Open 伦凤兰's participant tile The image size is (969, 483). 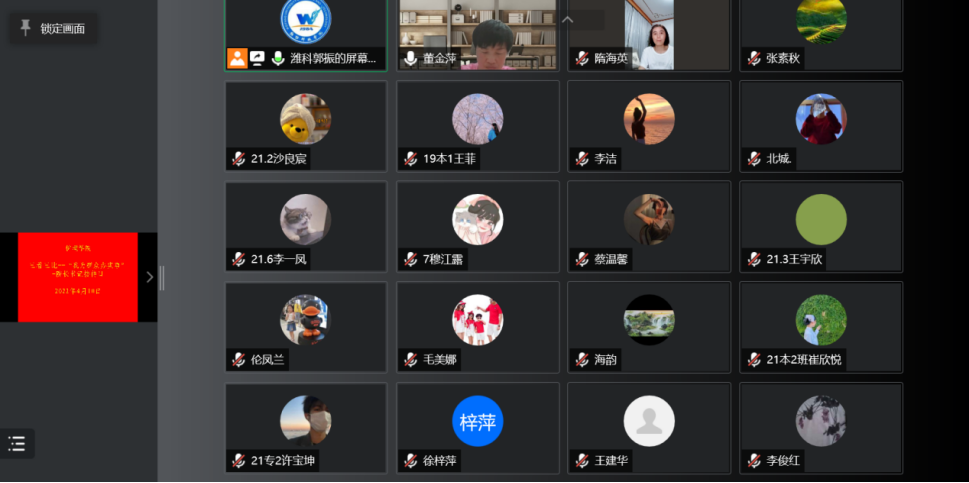(x=305, y=327)
